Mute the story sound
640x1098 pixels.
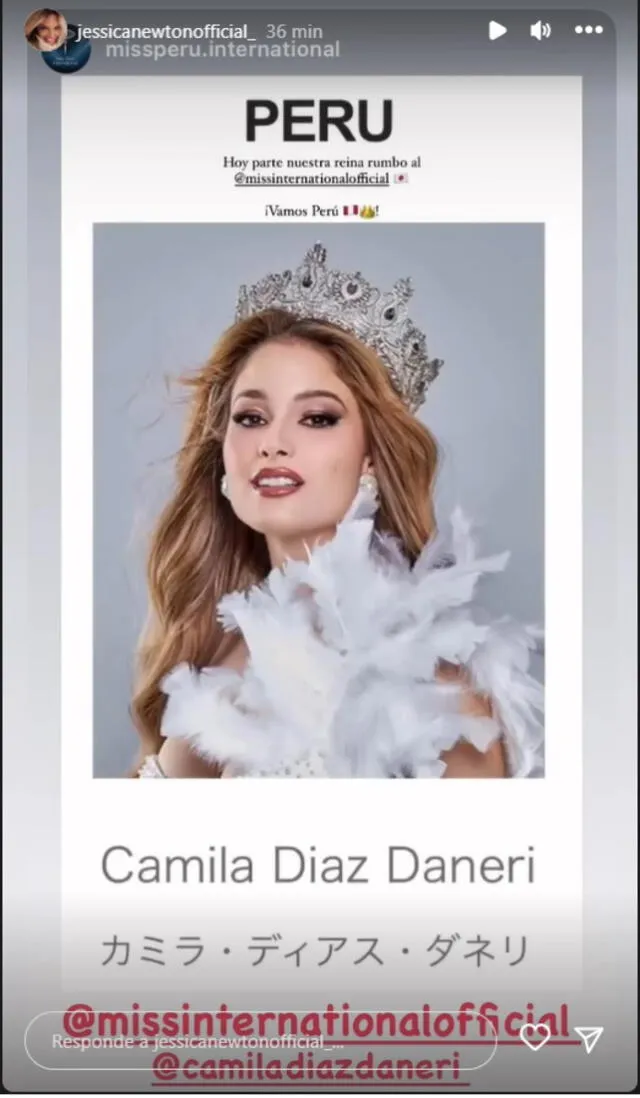541,30
